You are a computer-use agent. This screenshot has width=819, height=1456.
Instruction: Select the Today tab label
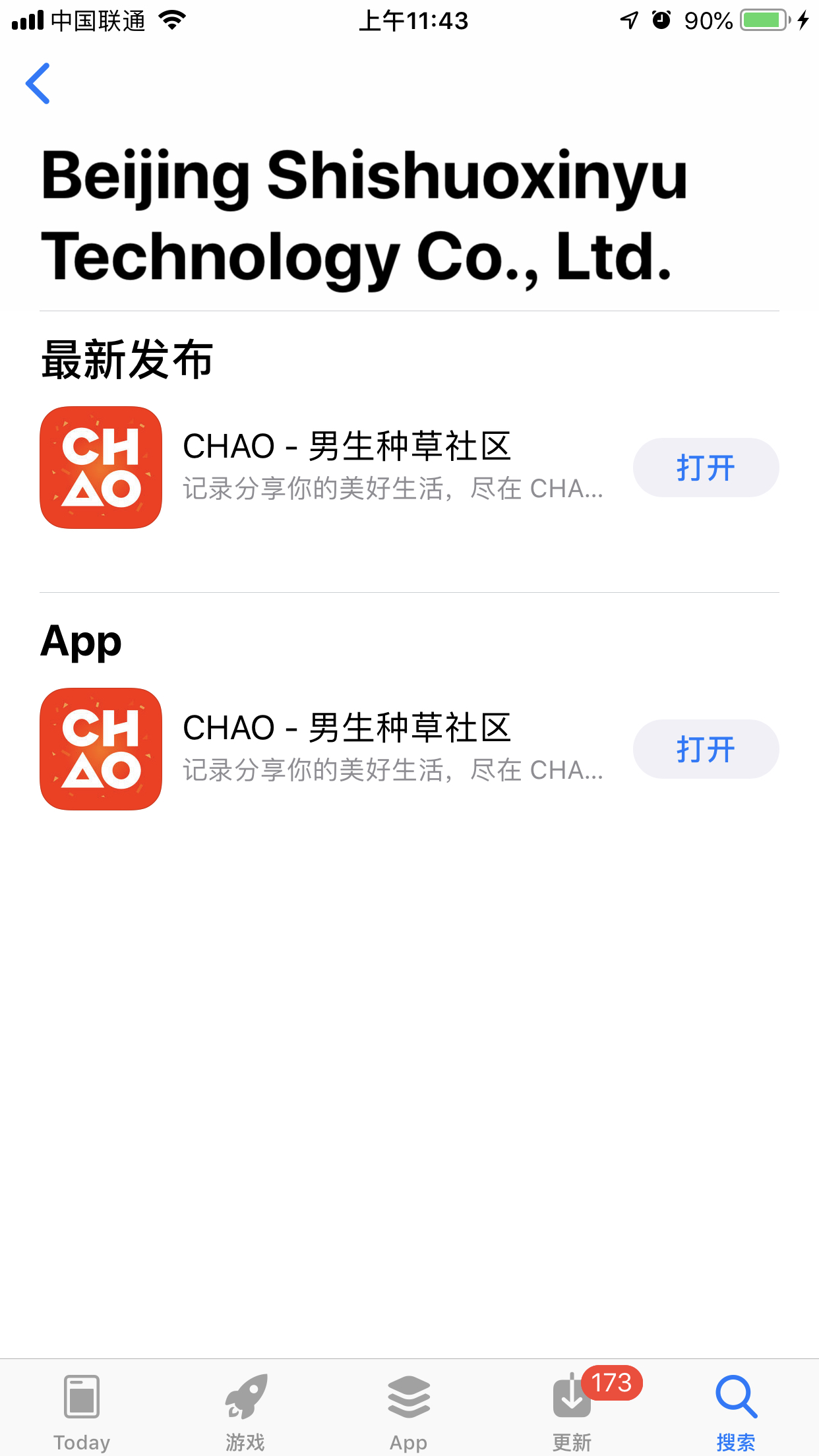[82, 1441]
